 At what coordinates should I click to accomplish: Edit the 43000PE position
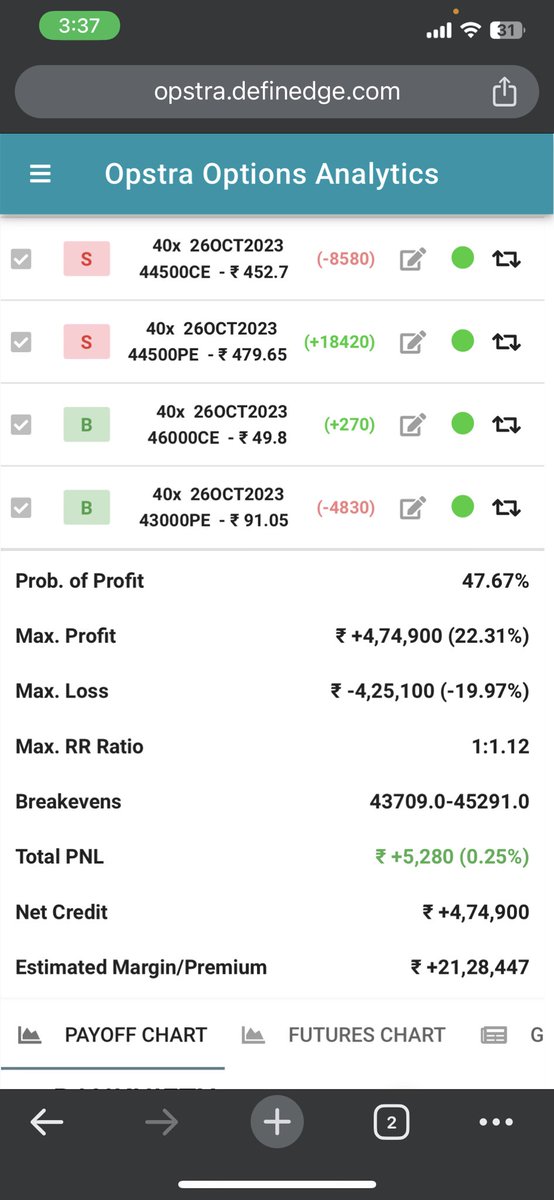coord(412,508)
